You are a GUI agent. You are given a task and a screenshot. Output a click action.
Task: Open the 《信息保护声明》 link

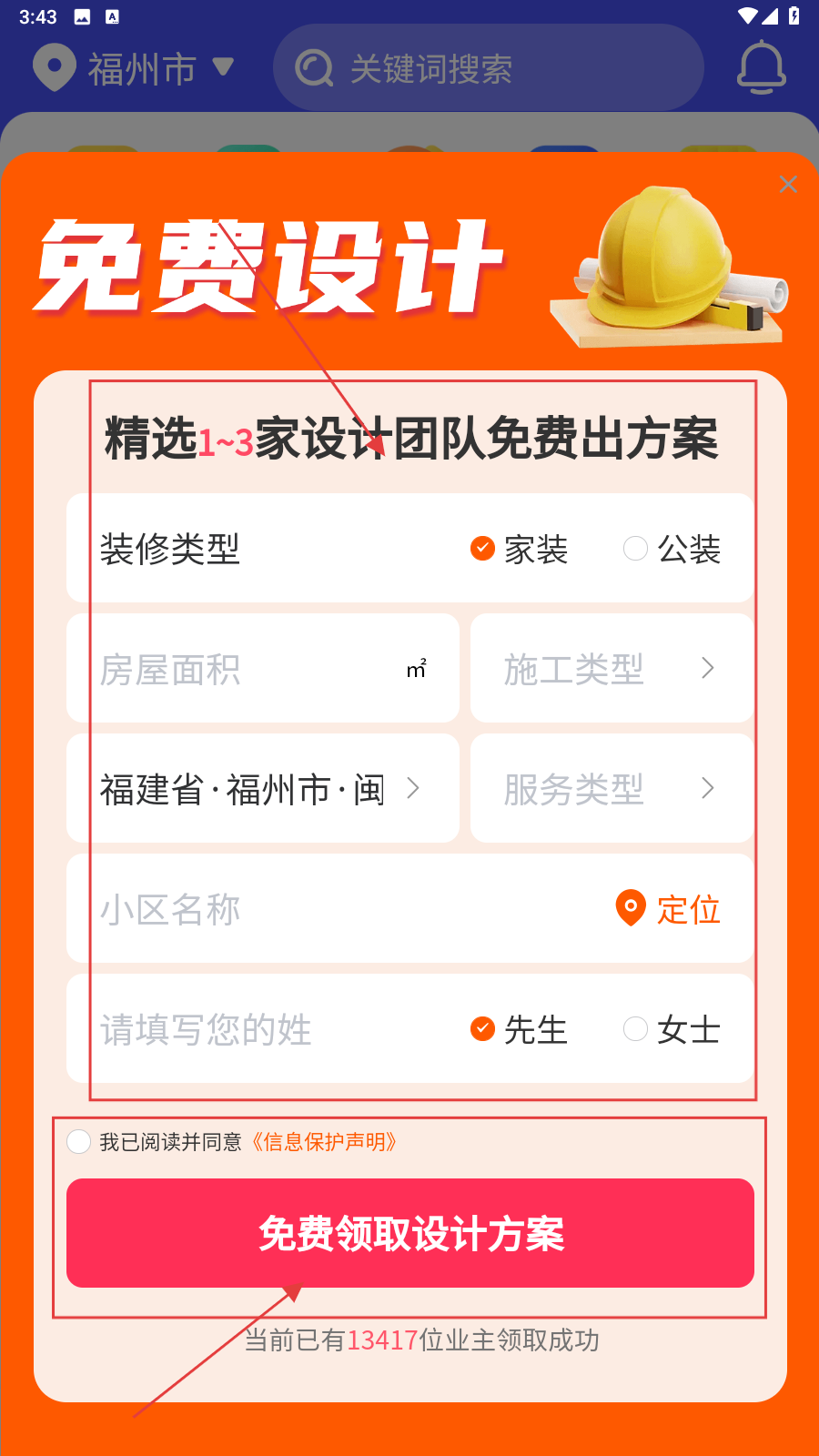pos(323,1142)
